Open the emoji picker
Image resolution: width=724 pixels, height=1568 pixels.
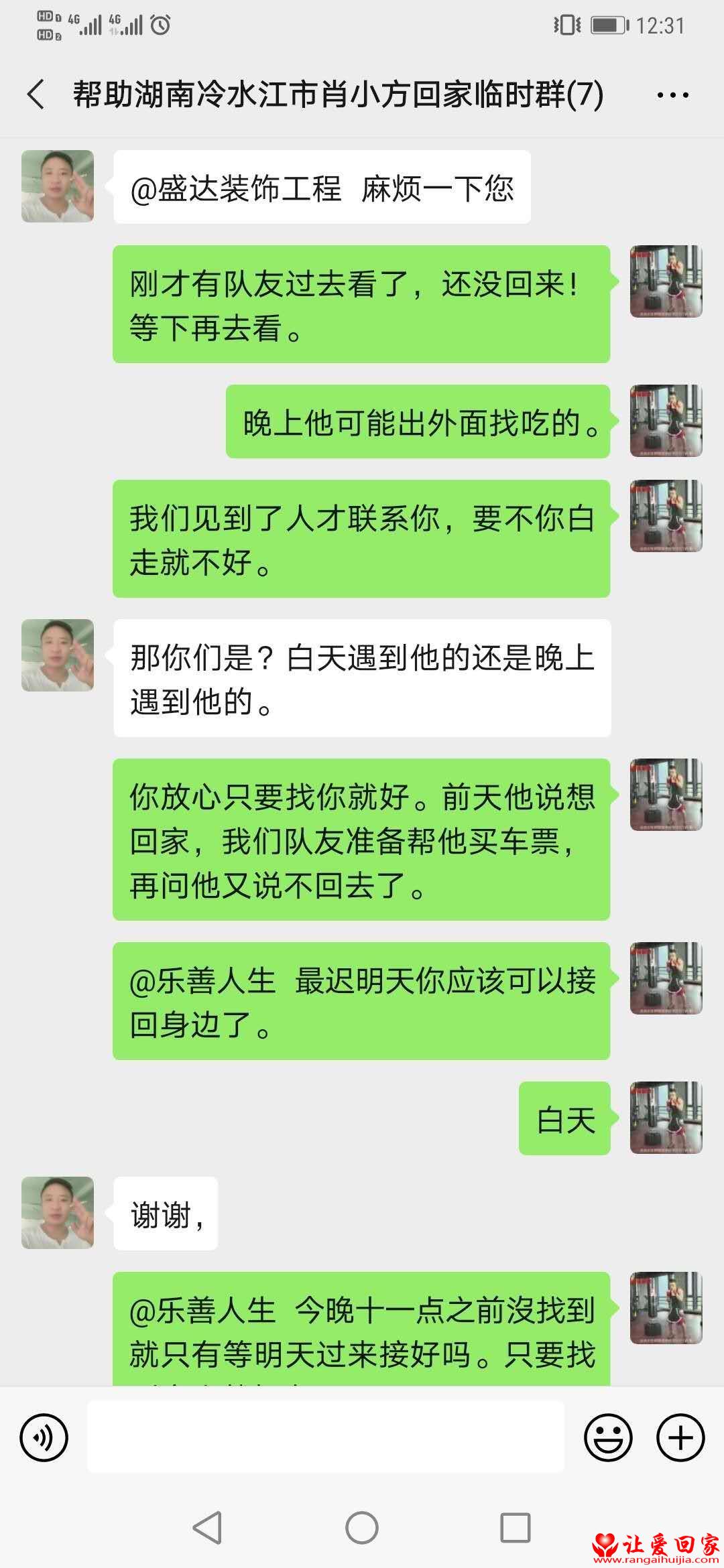[x=608, y=1437]
